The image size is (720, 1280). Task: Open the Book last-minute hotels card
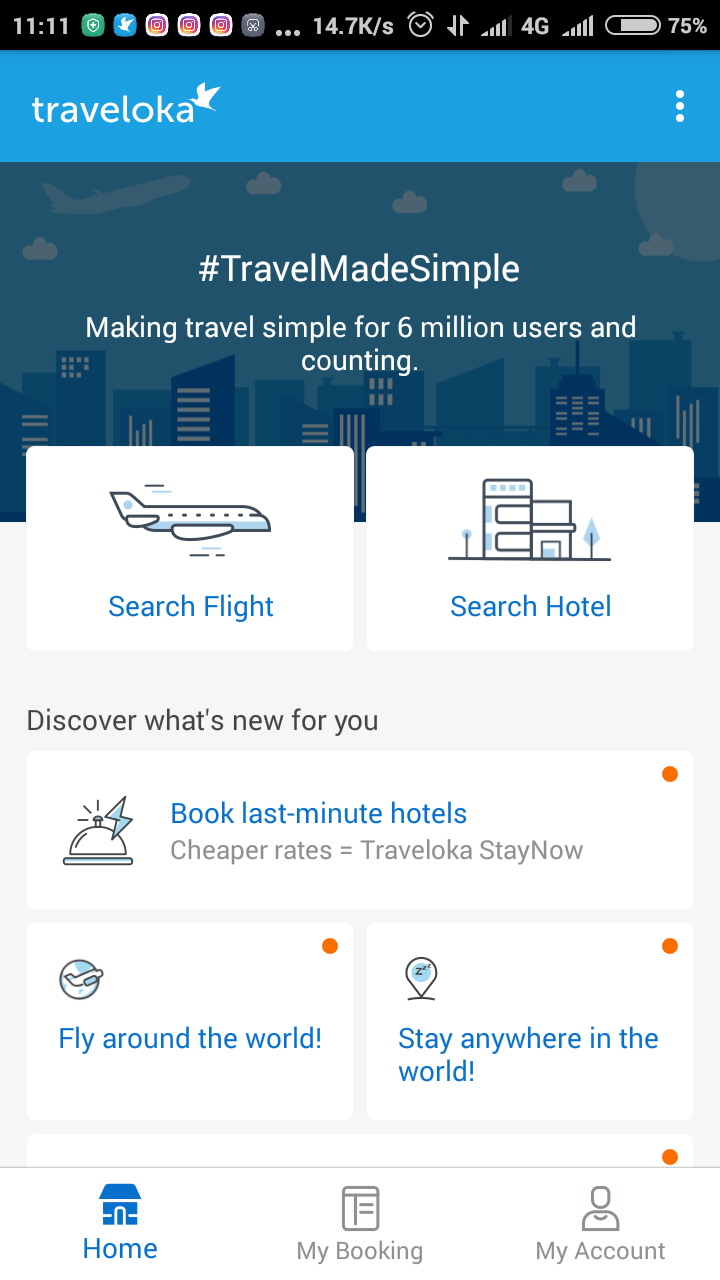click(360, 830)
